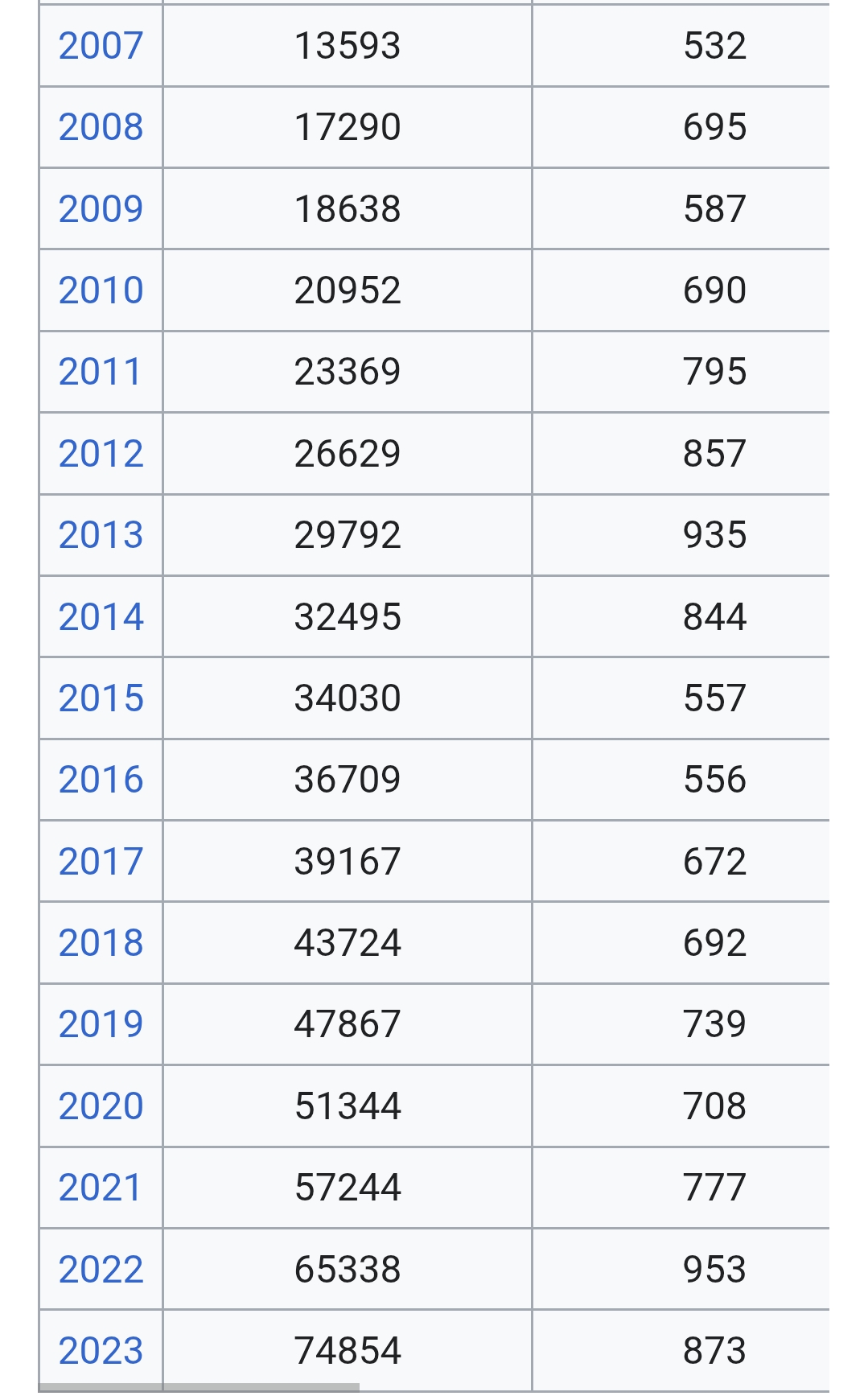Open the 2023 year link
The height and width of the screenshot is (1396, 868).
pos(101,1351)
